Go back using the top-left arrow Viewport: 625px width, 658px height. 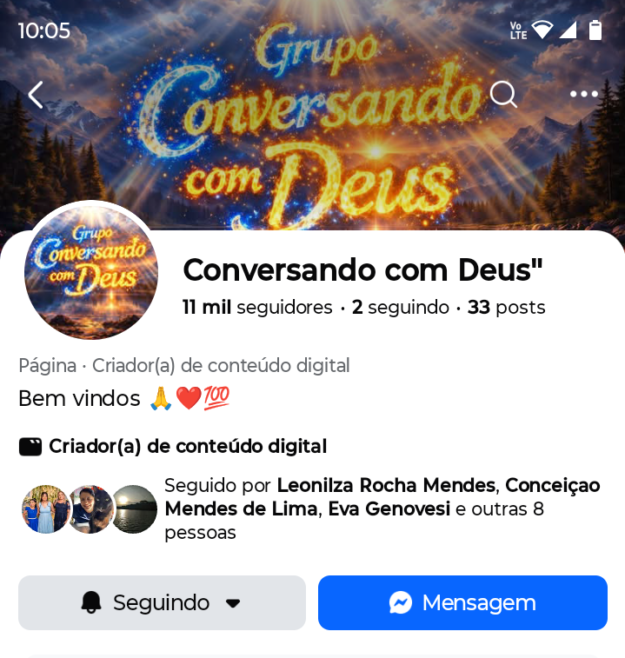coord(36,95)
